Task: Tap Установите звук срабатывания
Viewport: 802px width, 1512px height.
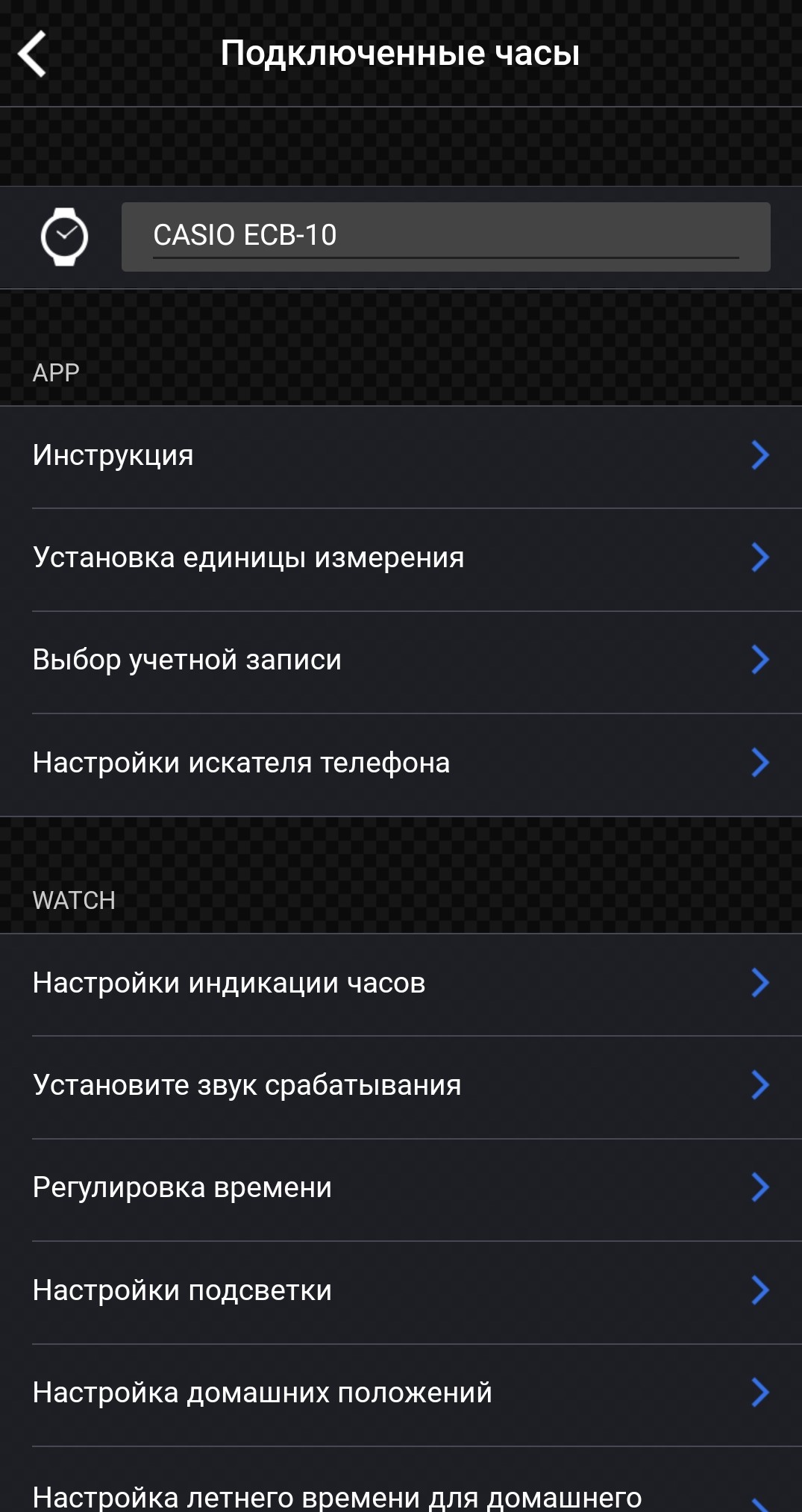Action: [x=401, y=1086]
